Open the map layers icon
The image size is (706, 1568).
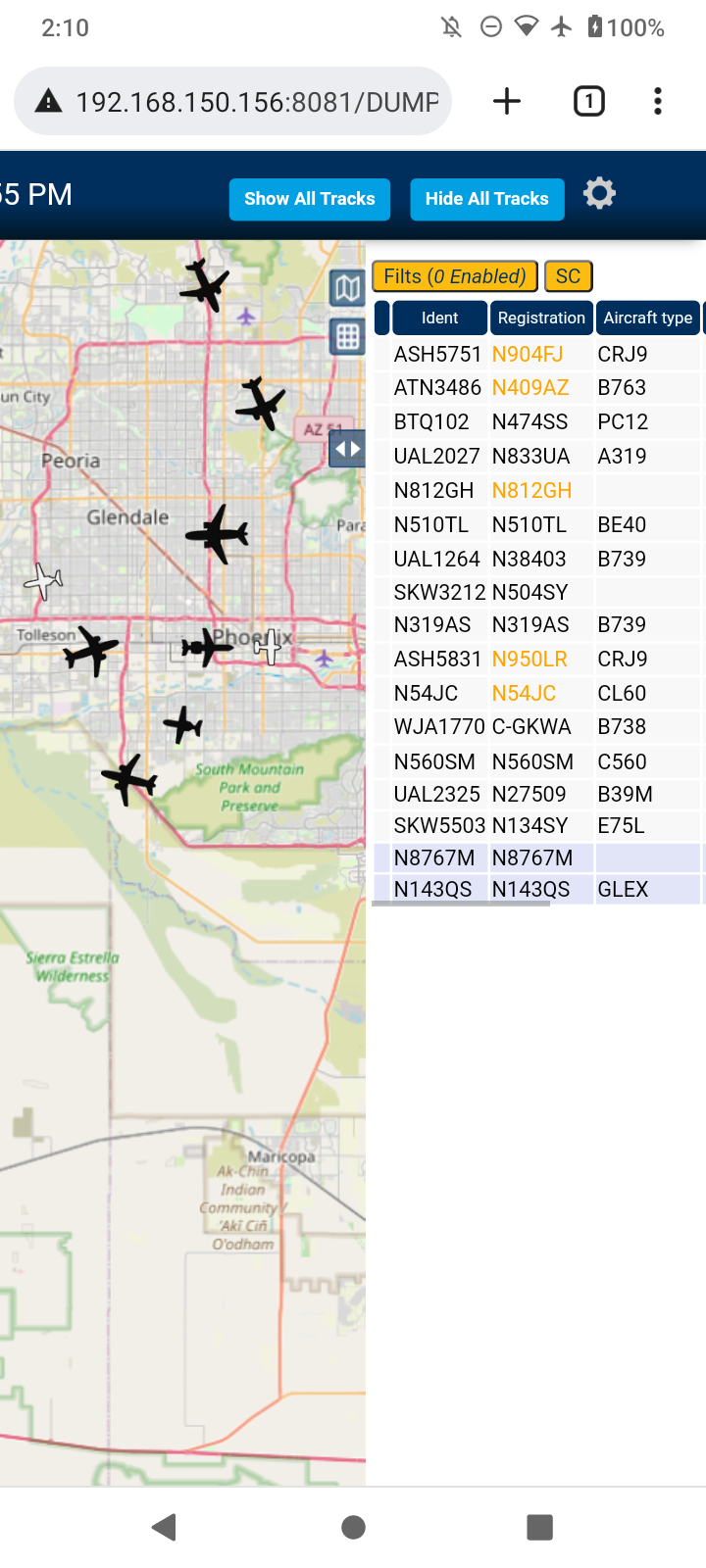pyautogui.click(x=347, y=287)
